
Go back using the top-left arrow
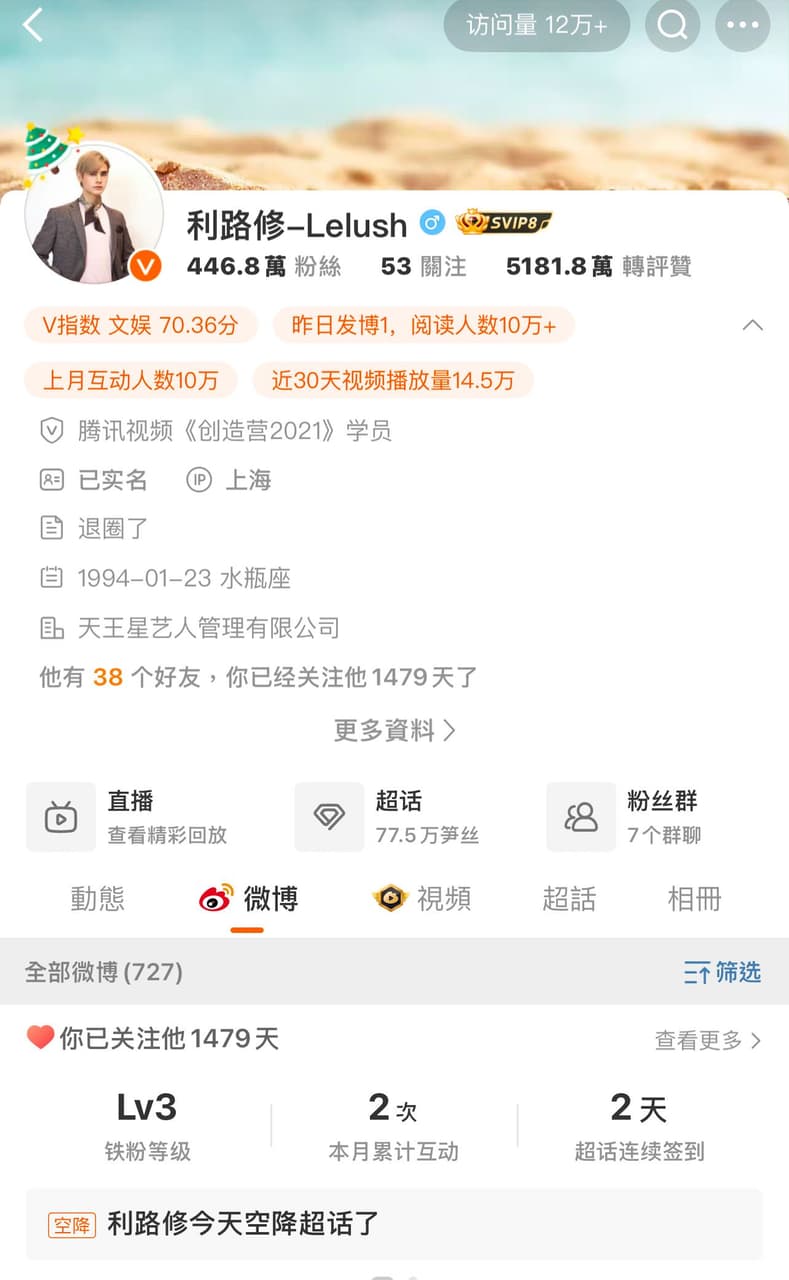pos(33,25)
